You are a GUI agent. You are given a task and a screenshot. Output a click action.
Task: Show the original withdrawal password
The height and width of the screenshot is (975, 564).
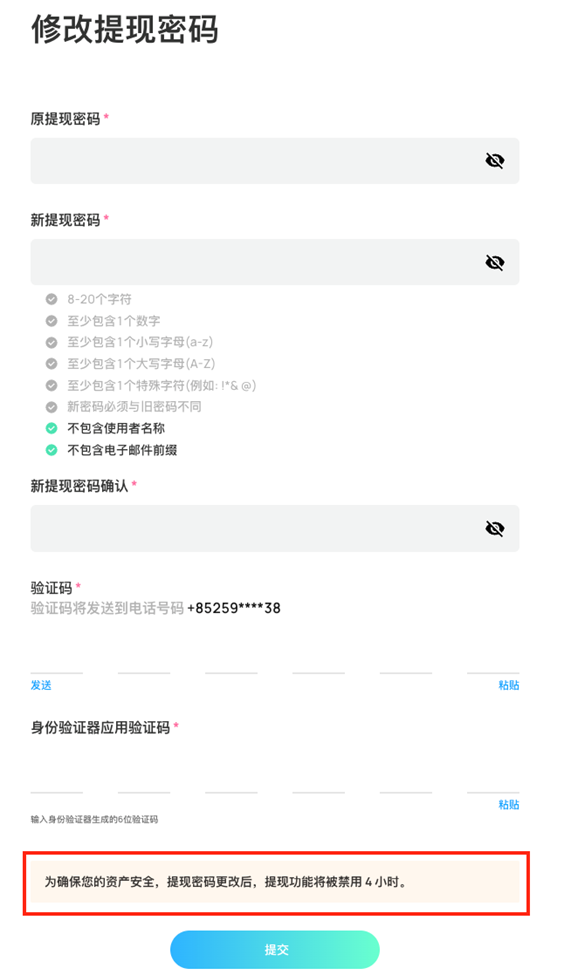[494, 161]
